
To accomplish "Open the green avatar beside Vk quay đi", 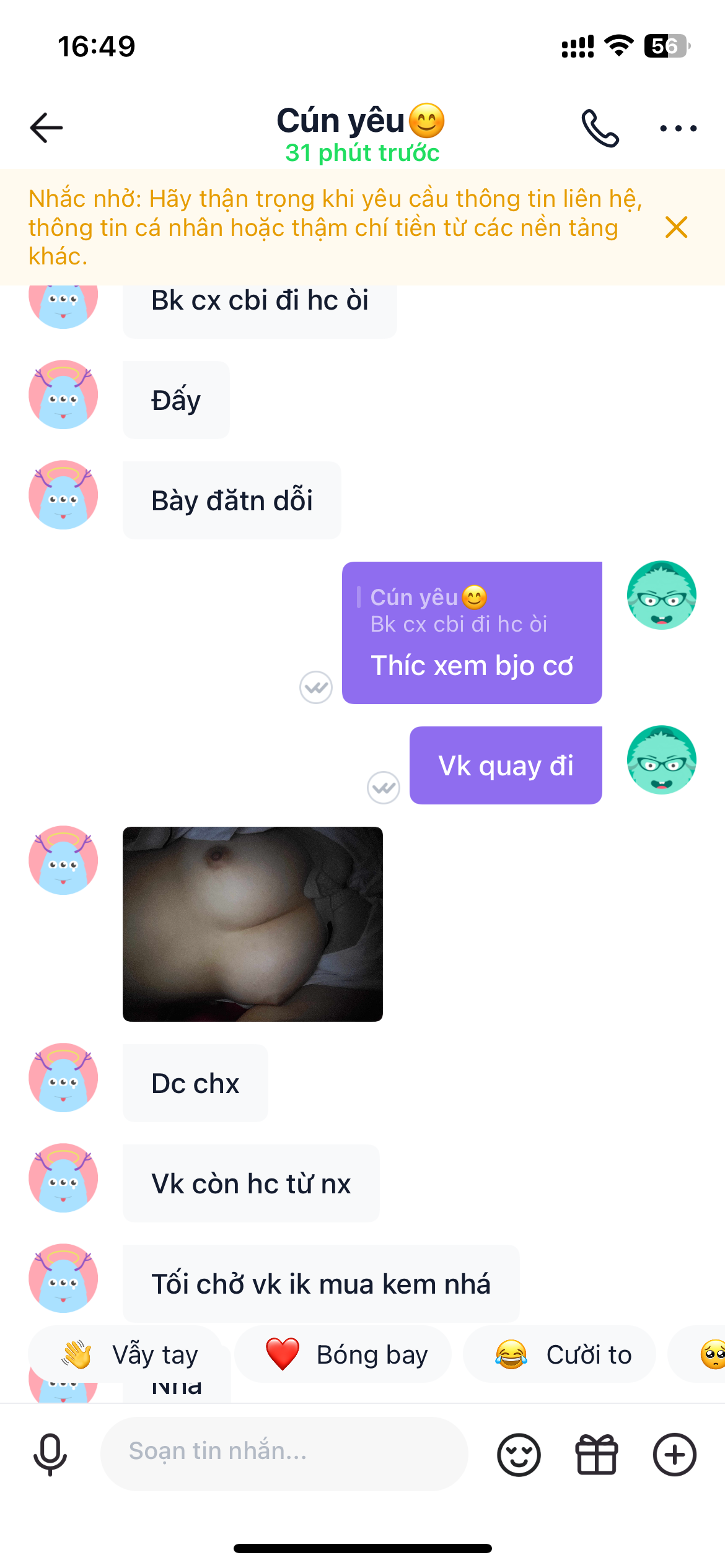I will pos(661,760).
